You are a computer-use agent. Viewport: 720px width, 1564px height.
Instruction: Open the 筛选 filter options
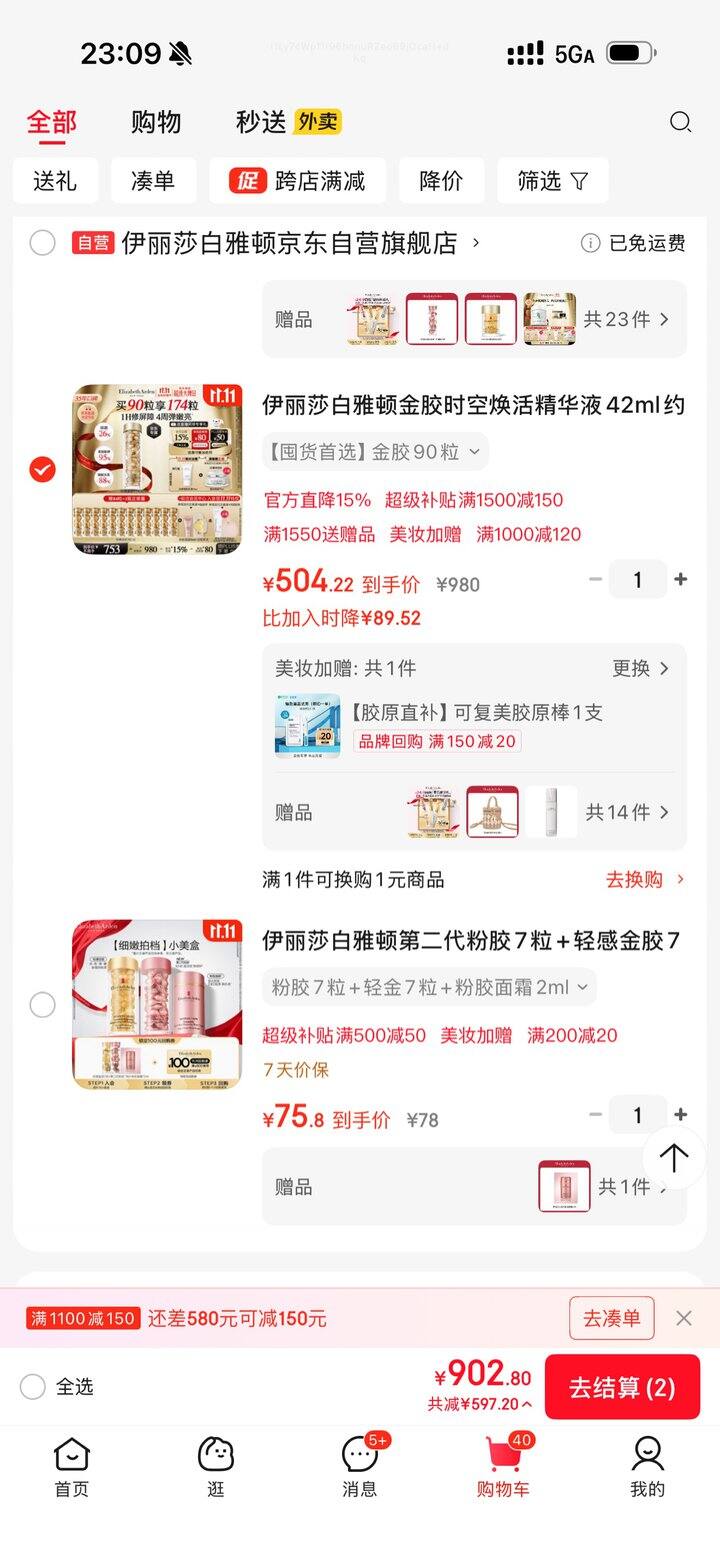tap(552, 181)
